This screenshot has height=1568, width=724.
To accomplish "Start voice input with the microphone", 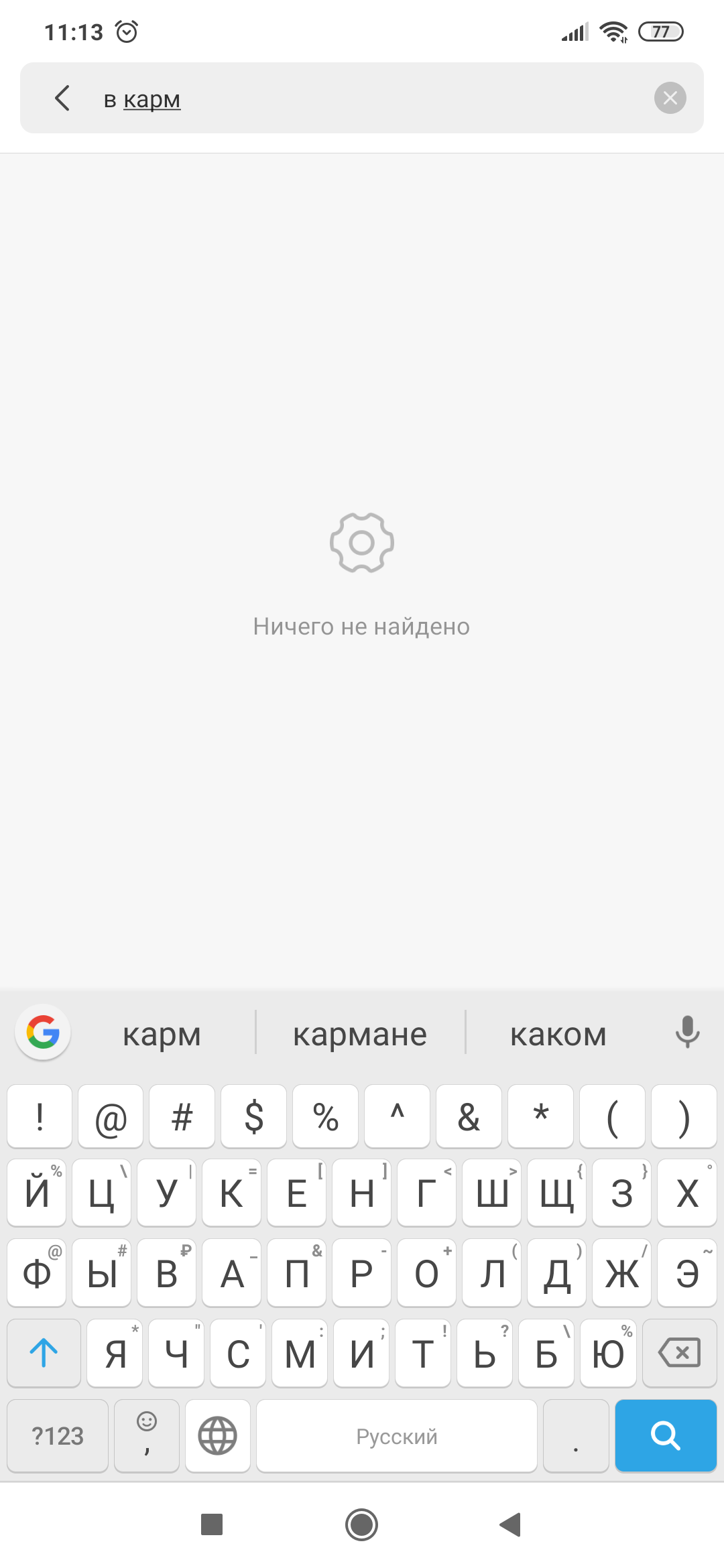I will [687, 1032].
